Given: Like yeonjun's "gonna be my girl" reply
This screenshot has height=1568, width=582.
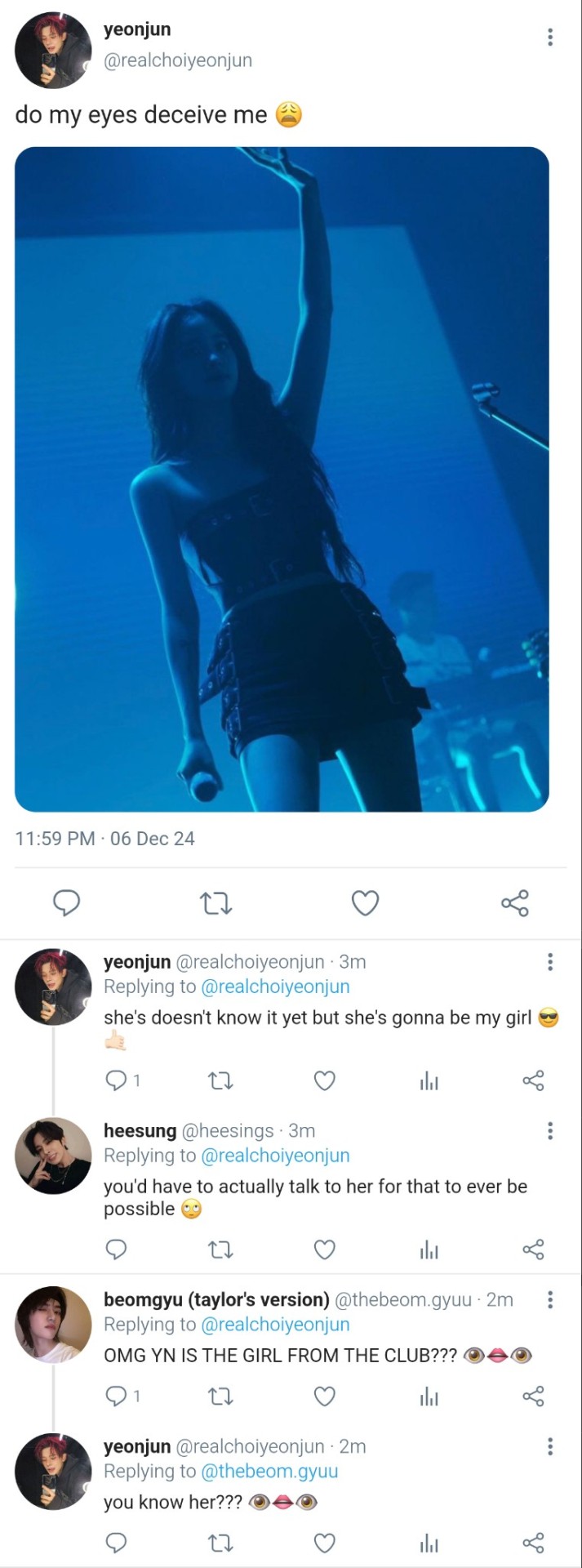Looking at the screenshot, I should click(325, 1080).
